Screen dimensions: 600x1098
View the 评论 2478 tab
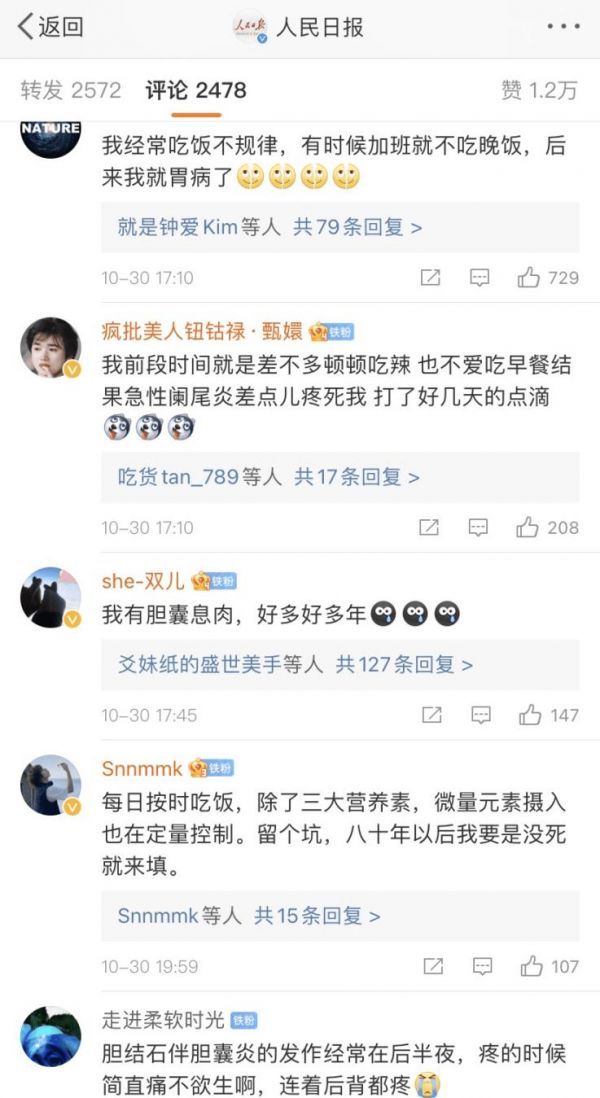pyautogui.click(x=196, y=90)
